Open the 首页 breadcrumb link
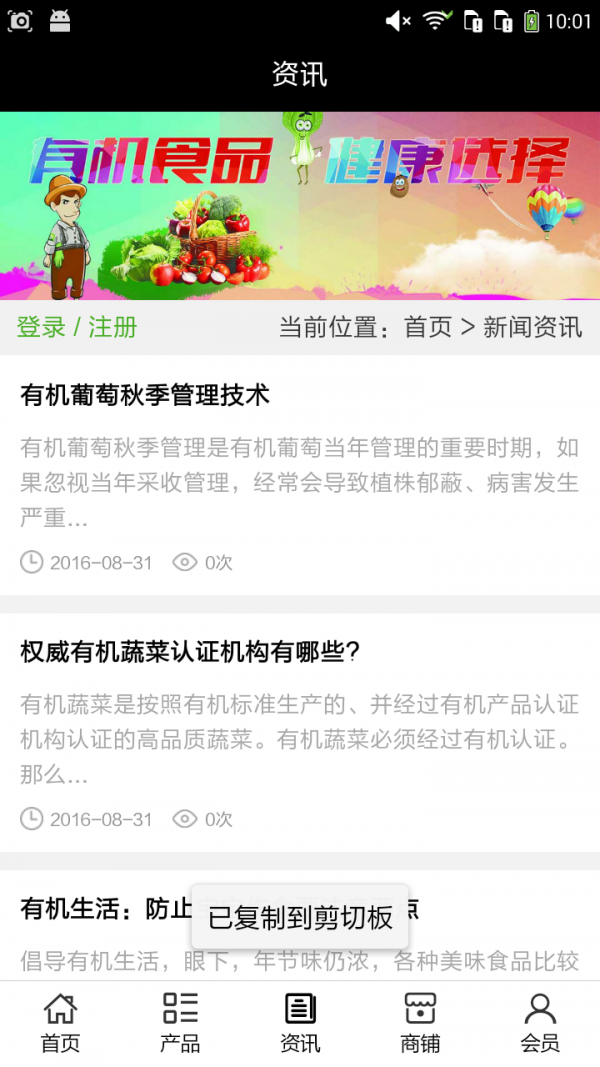The image size is (600, 1067). 428,327
